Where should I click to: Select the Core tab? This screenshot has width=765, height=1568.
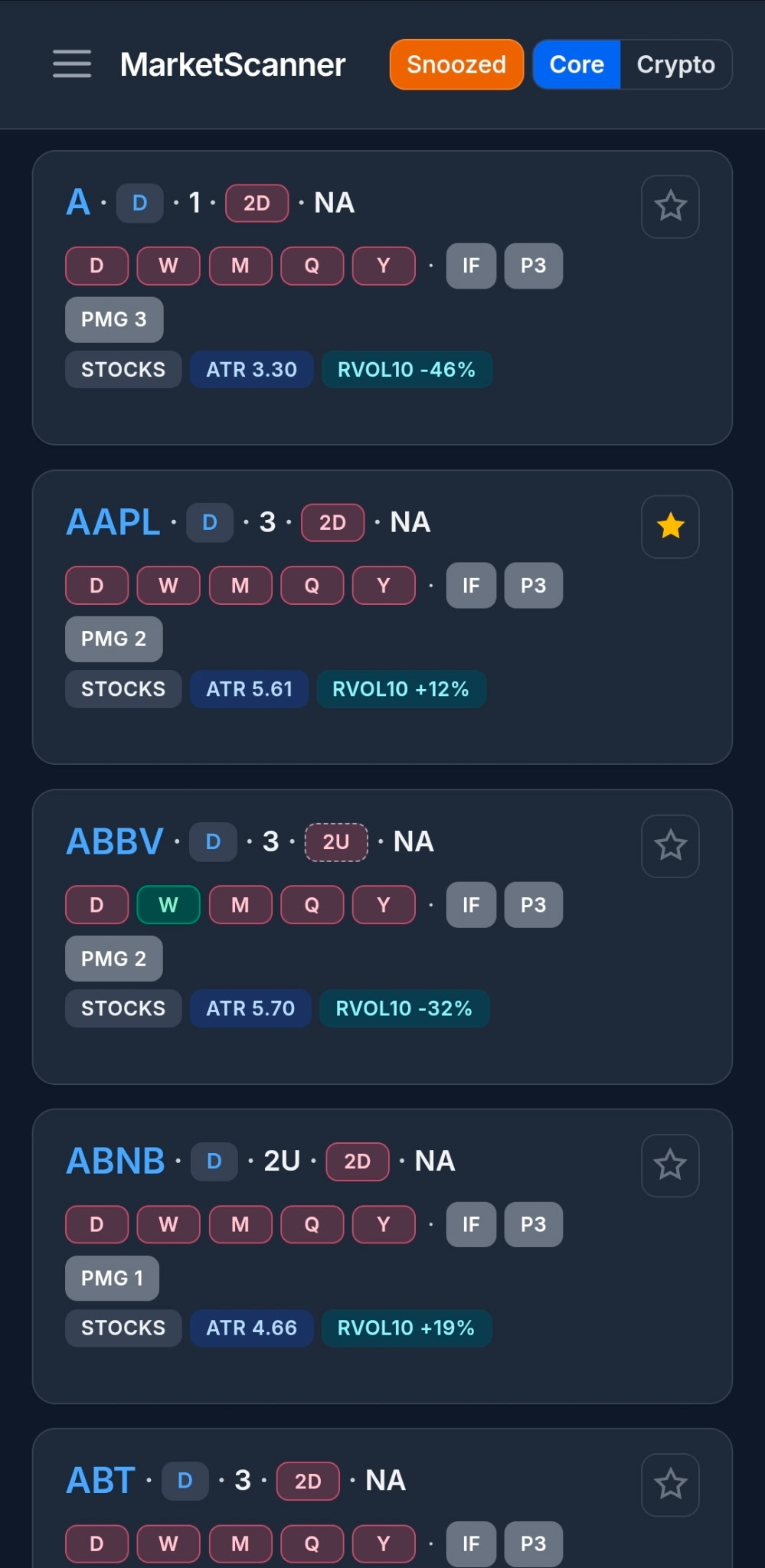coord(576,64)
